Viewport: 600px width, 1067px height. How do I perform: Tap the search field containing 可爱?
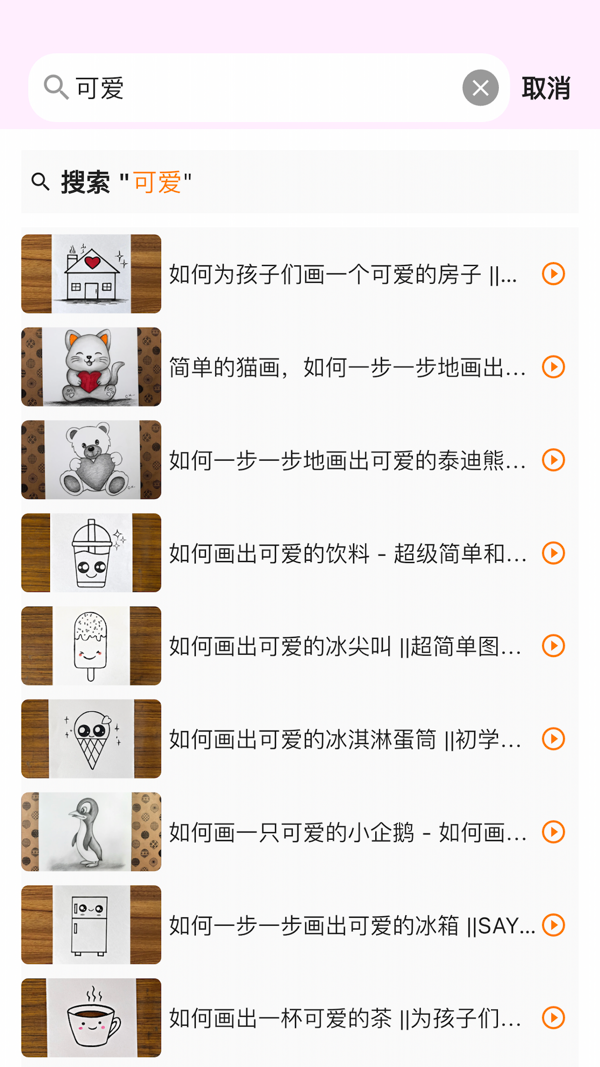(x=260, y=88)
